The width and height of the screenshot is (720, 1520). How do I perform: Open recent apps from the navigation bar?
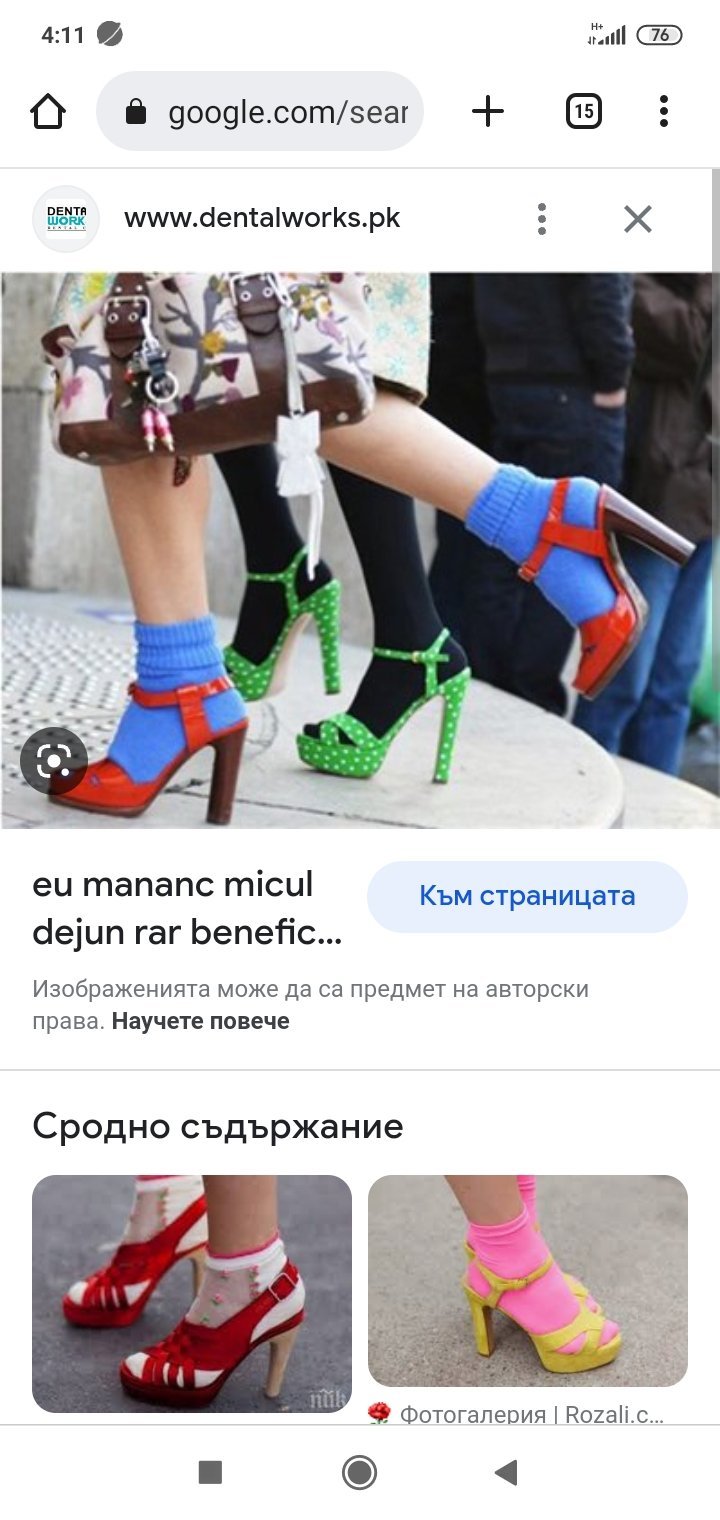pyautogui.click(x=210, y=1472)
